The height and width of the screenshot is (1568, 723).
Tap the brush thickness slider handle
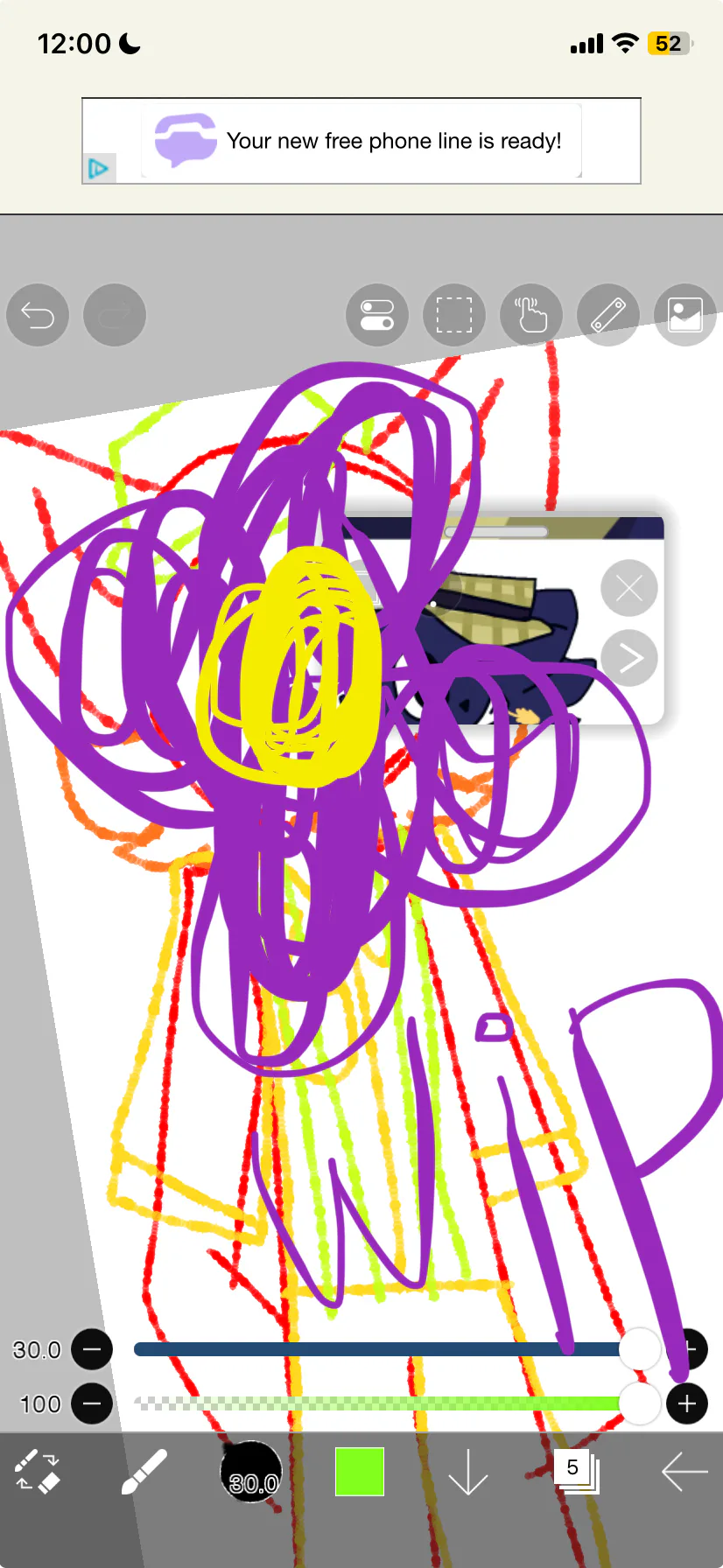click(x=640, y=1349)
